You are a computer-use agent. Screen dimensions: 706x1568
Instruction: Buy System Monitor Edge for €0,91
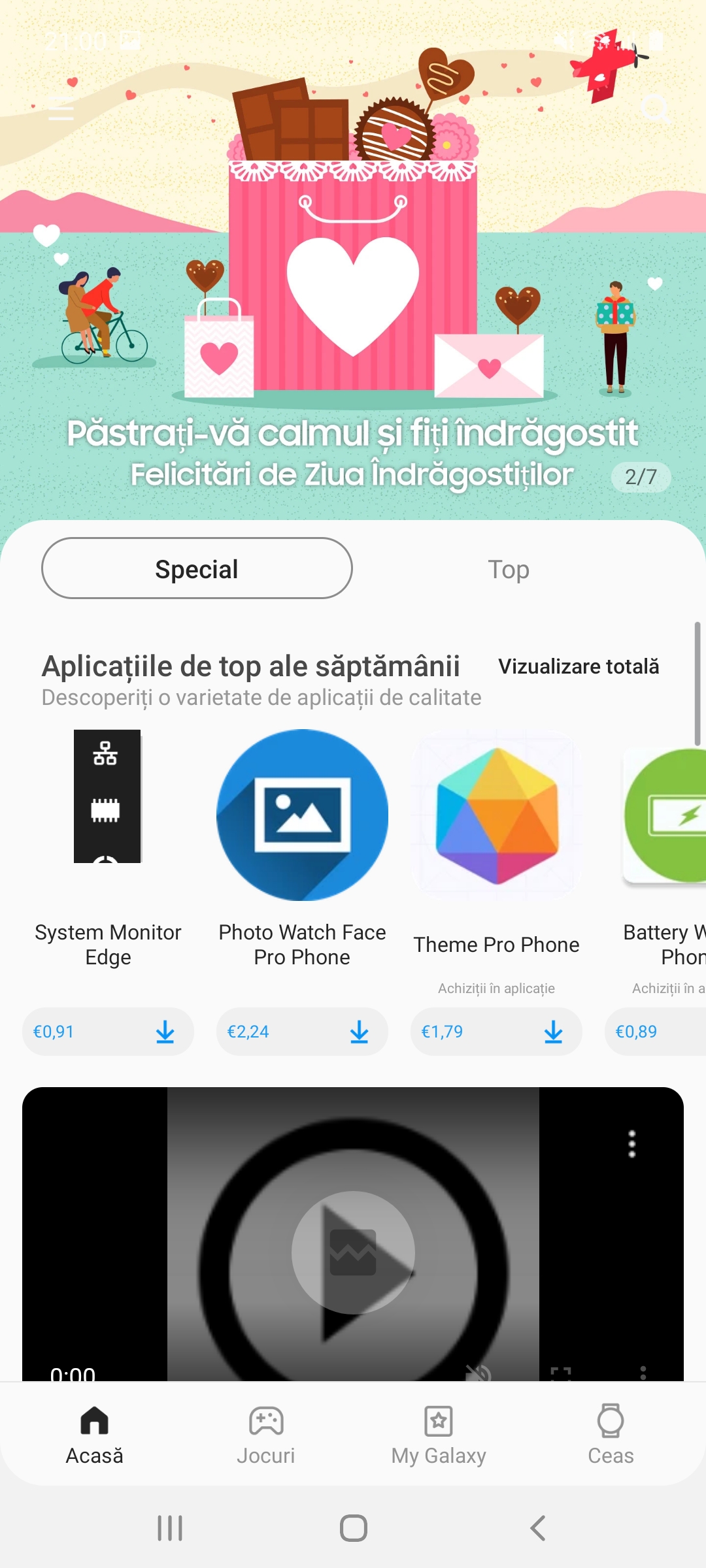(x=108, y=1032)
